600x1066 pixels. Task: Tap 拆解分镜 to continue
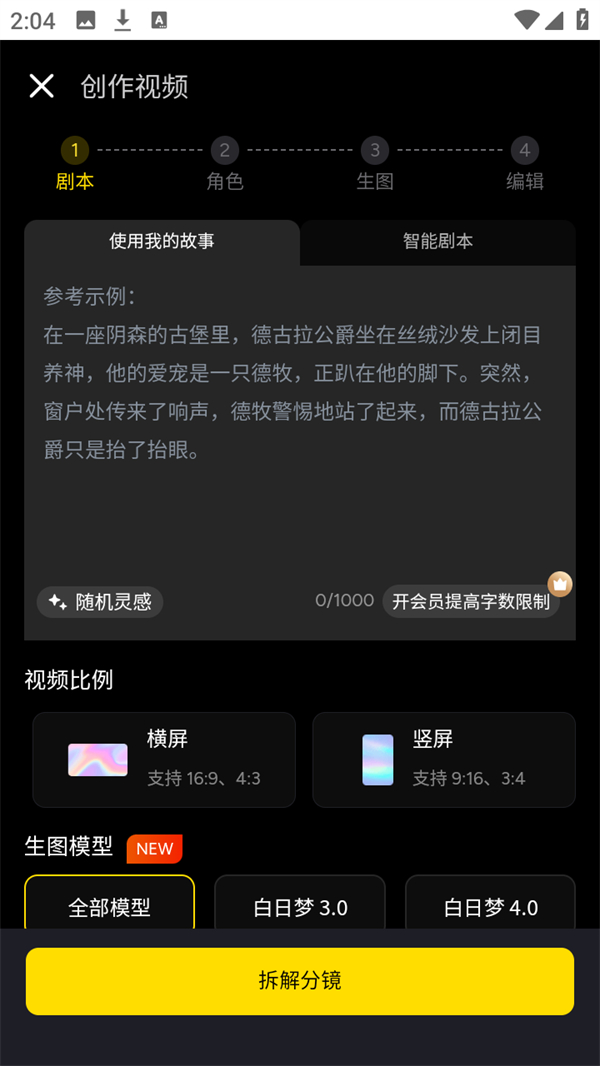(x=300, y=981)
